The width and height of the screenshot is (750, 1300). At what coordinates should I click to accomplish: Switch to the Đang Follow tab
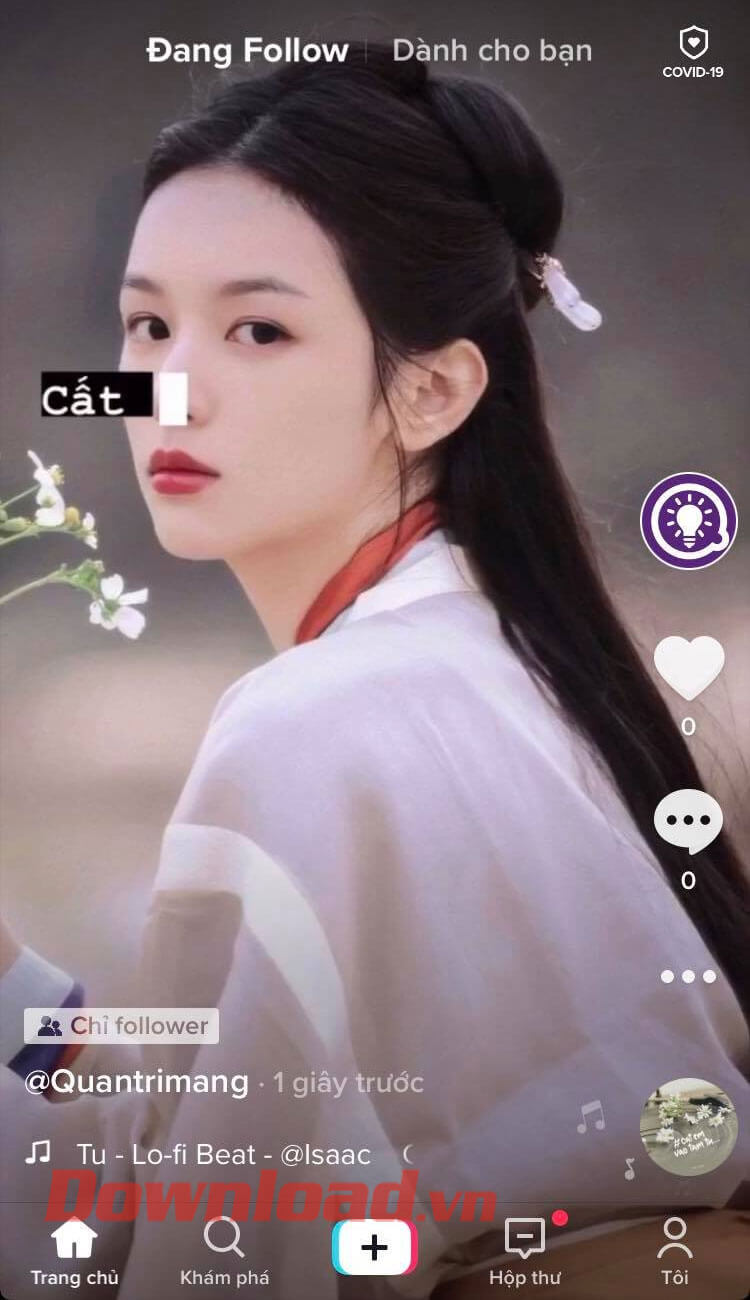coord(247,50)
